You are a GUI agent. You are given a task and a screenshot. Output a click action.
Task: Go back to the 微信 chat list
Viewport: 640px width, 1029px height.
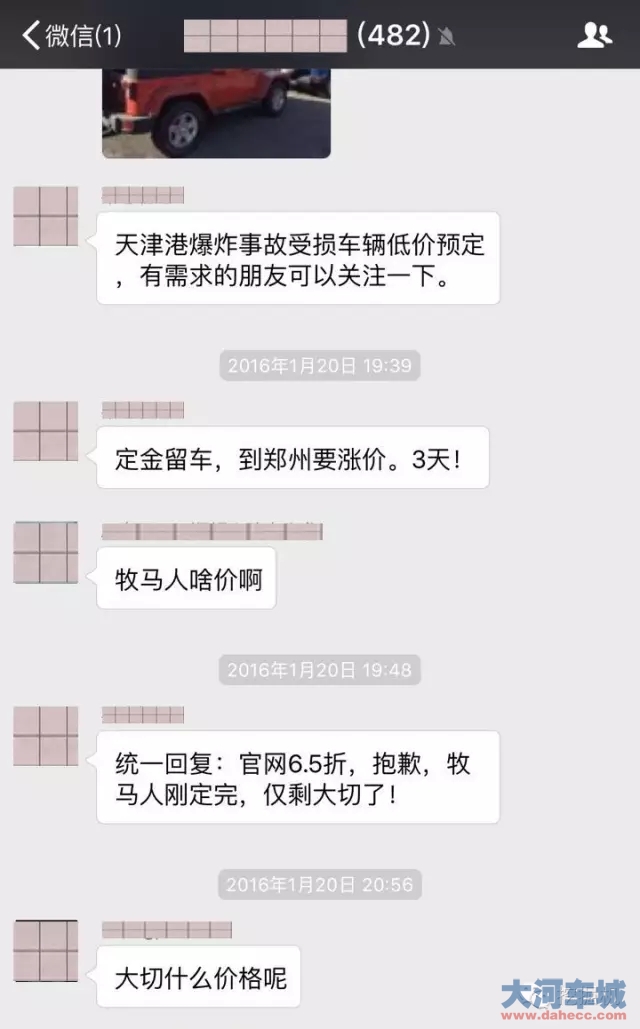pyautogui.click(x=70, y=36)
